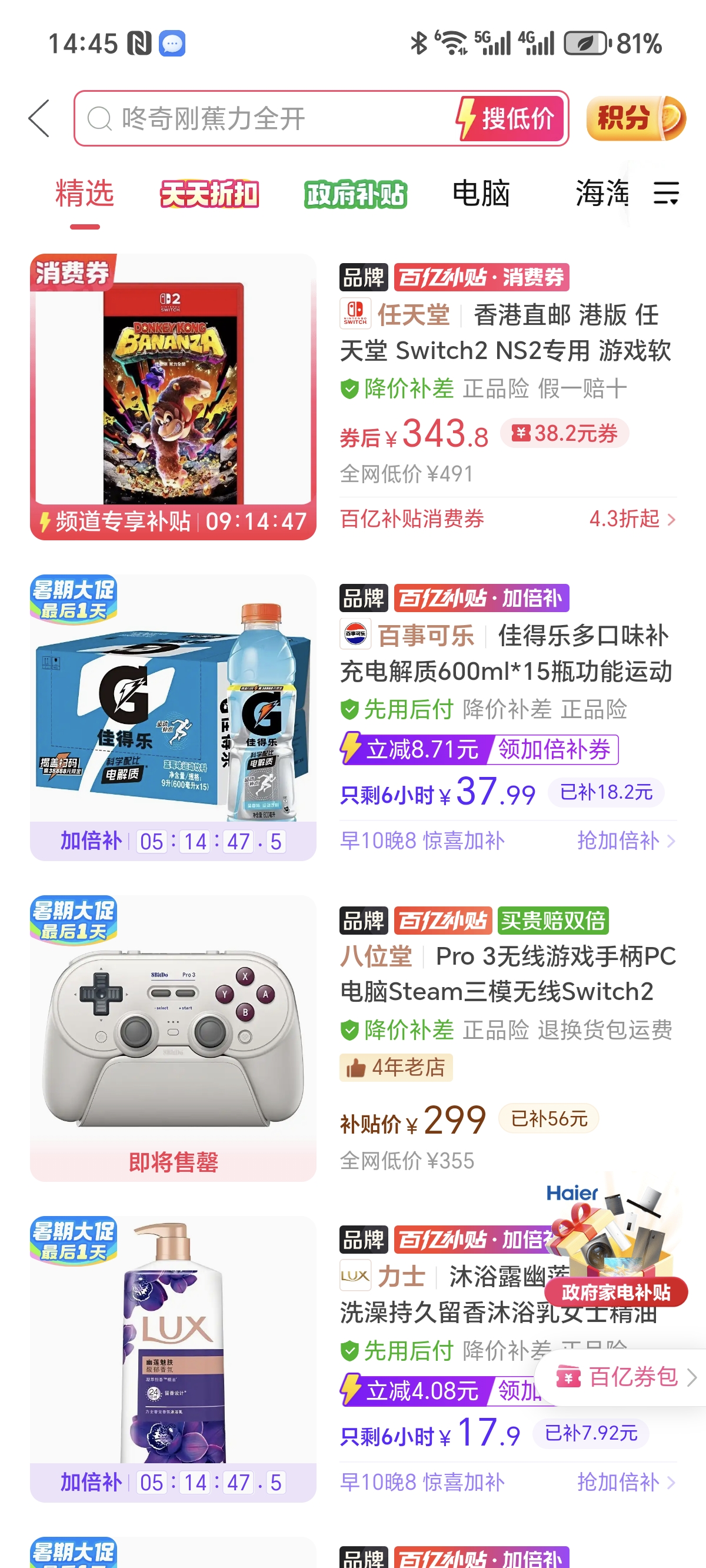706x1568 pixels.
Task: Go back using the top-left arrow
Action: [39, 119]
